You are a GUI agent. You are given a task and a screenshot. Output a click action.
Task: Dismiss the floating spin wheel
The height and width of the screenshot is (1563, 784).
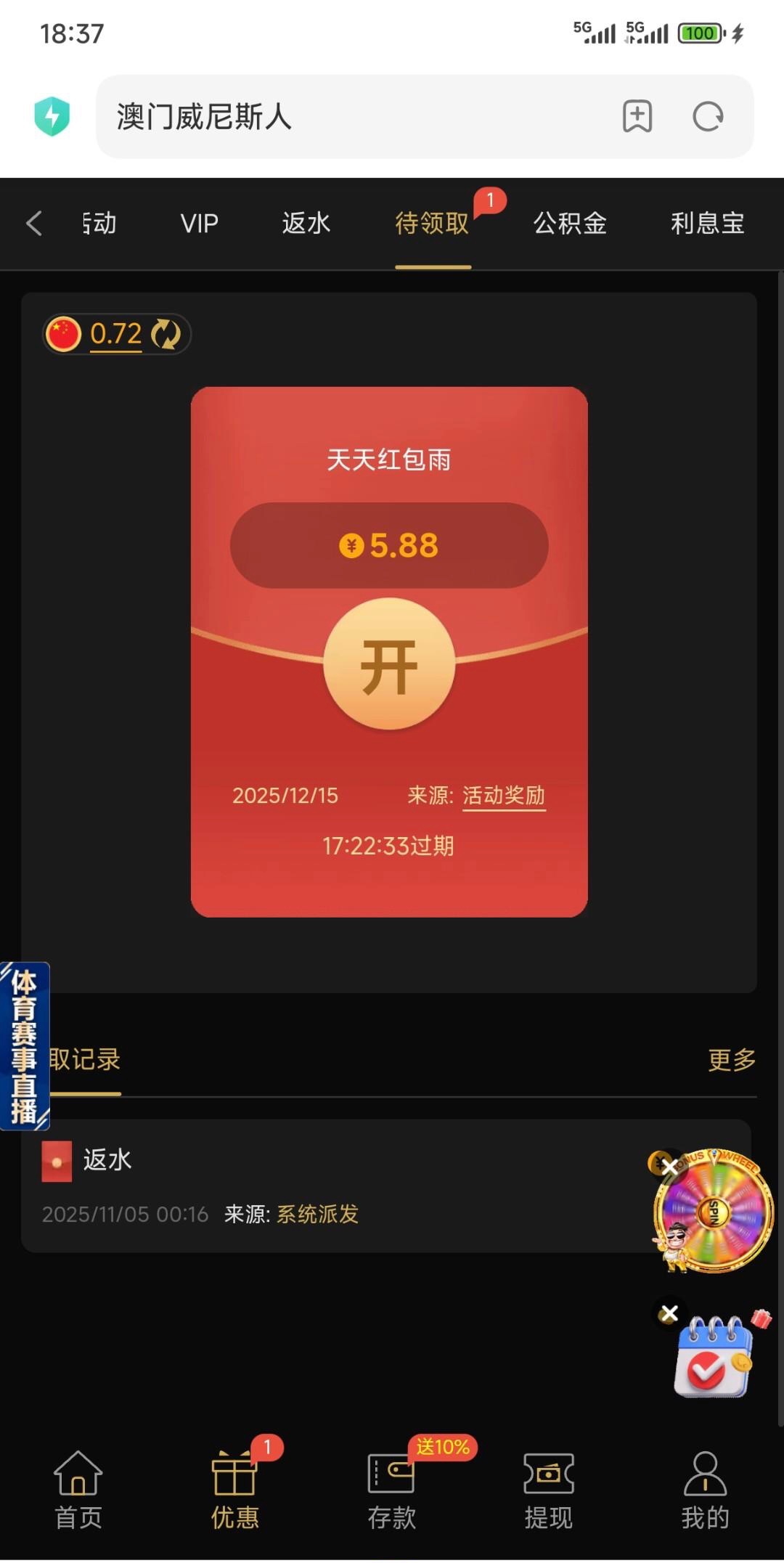pos(669,1167)
